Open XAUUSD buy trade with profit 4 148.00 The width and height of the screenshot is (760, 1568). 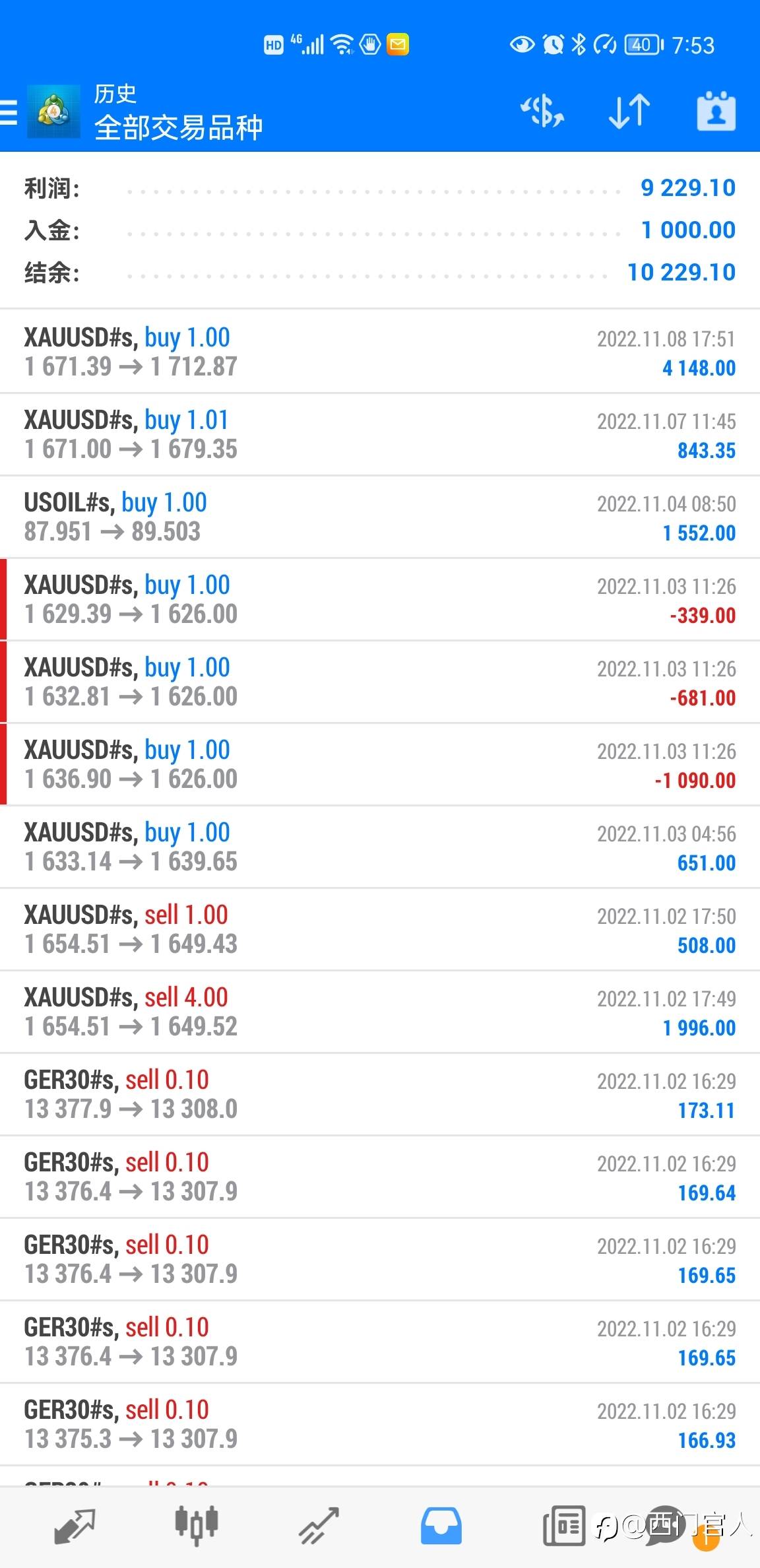pyautogui.click(x=380, y=352)
